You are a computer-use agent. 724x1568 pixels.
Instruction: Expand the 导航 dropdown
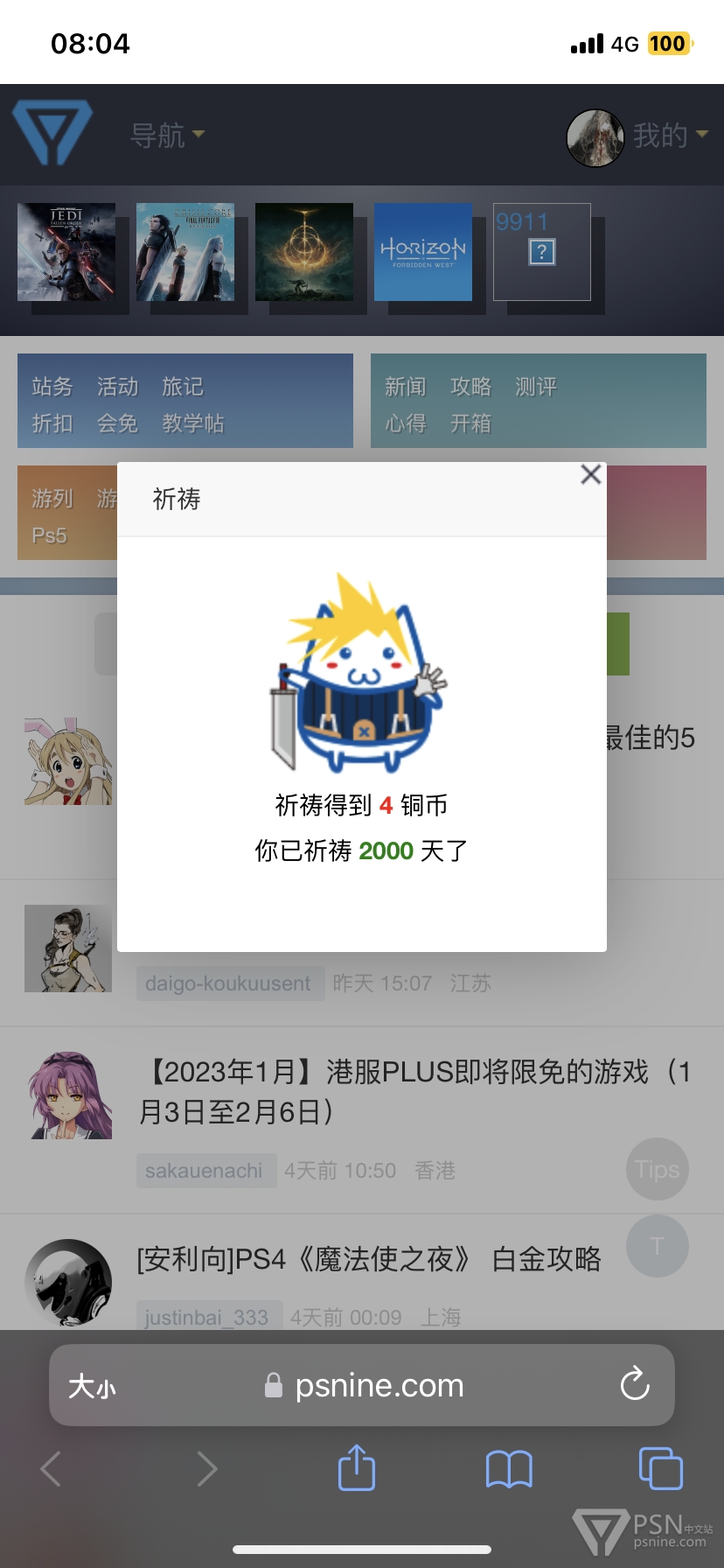click(x=167, y=135)
